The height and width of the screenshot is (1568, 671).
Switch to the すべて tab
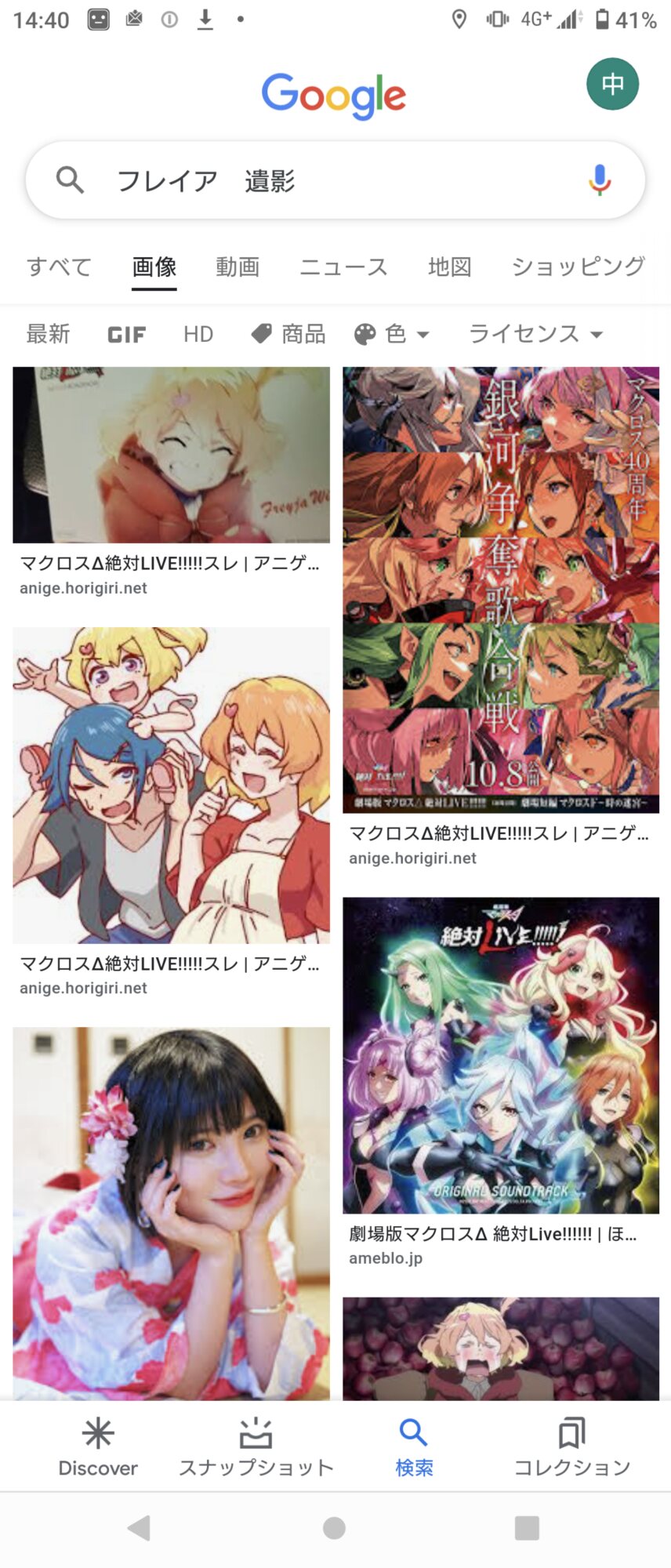tap(59, 267)
